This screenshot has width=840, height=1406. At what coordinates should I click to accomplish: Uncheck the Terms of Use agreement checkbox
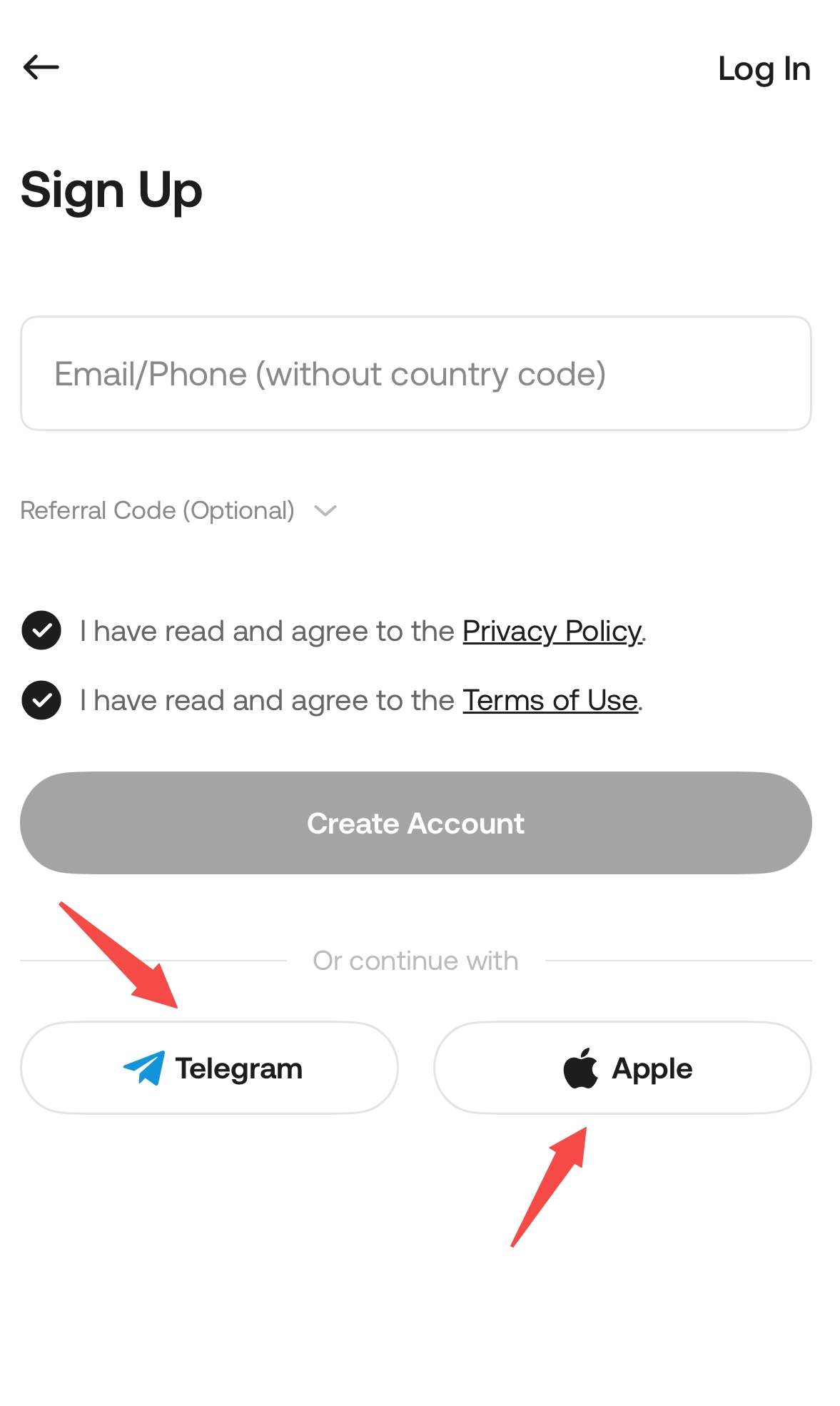(41, 700)
